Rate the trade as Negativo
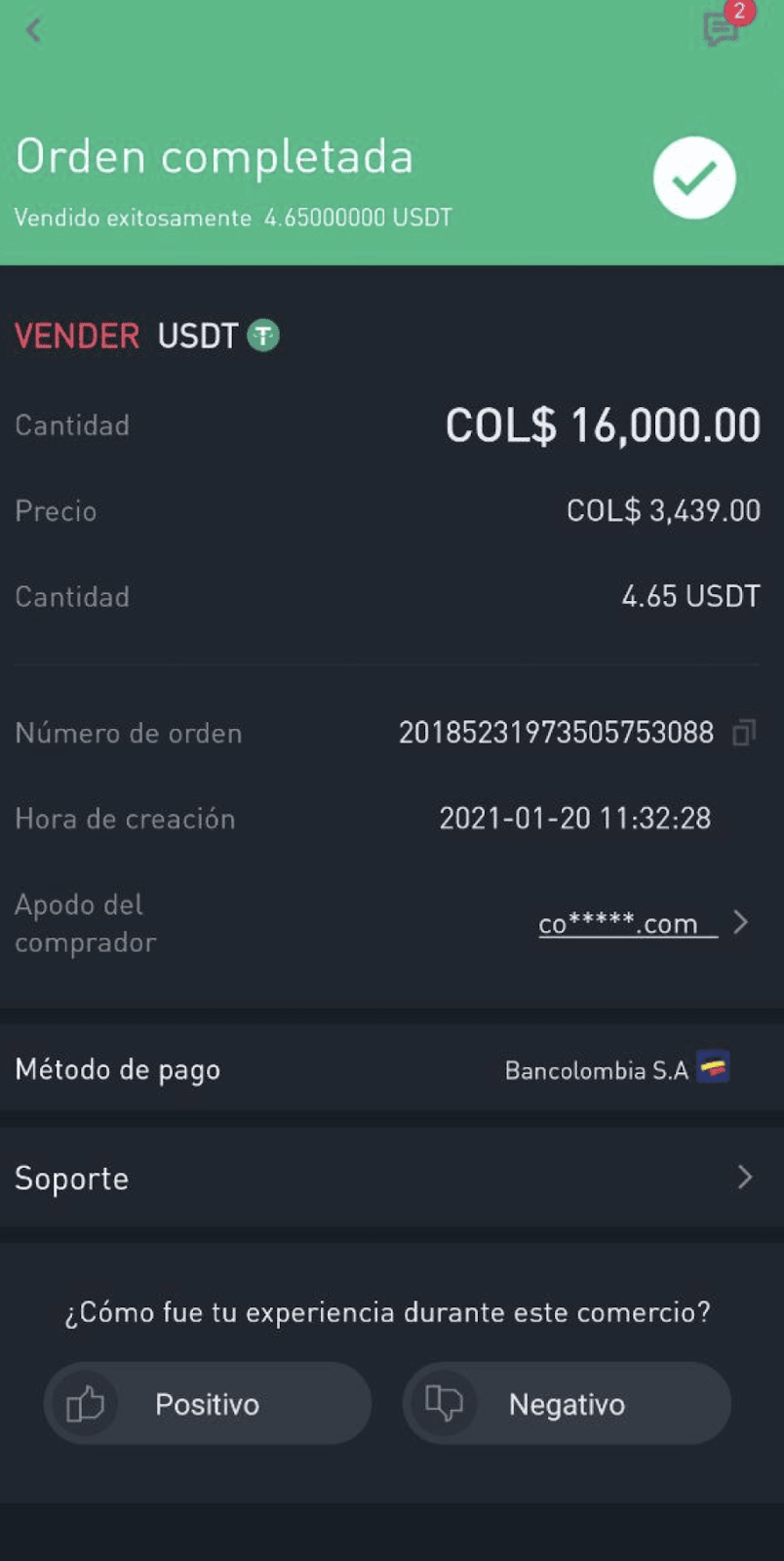 [x=567, y=1403]
